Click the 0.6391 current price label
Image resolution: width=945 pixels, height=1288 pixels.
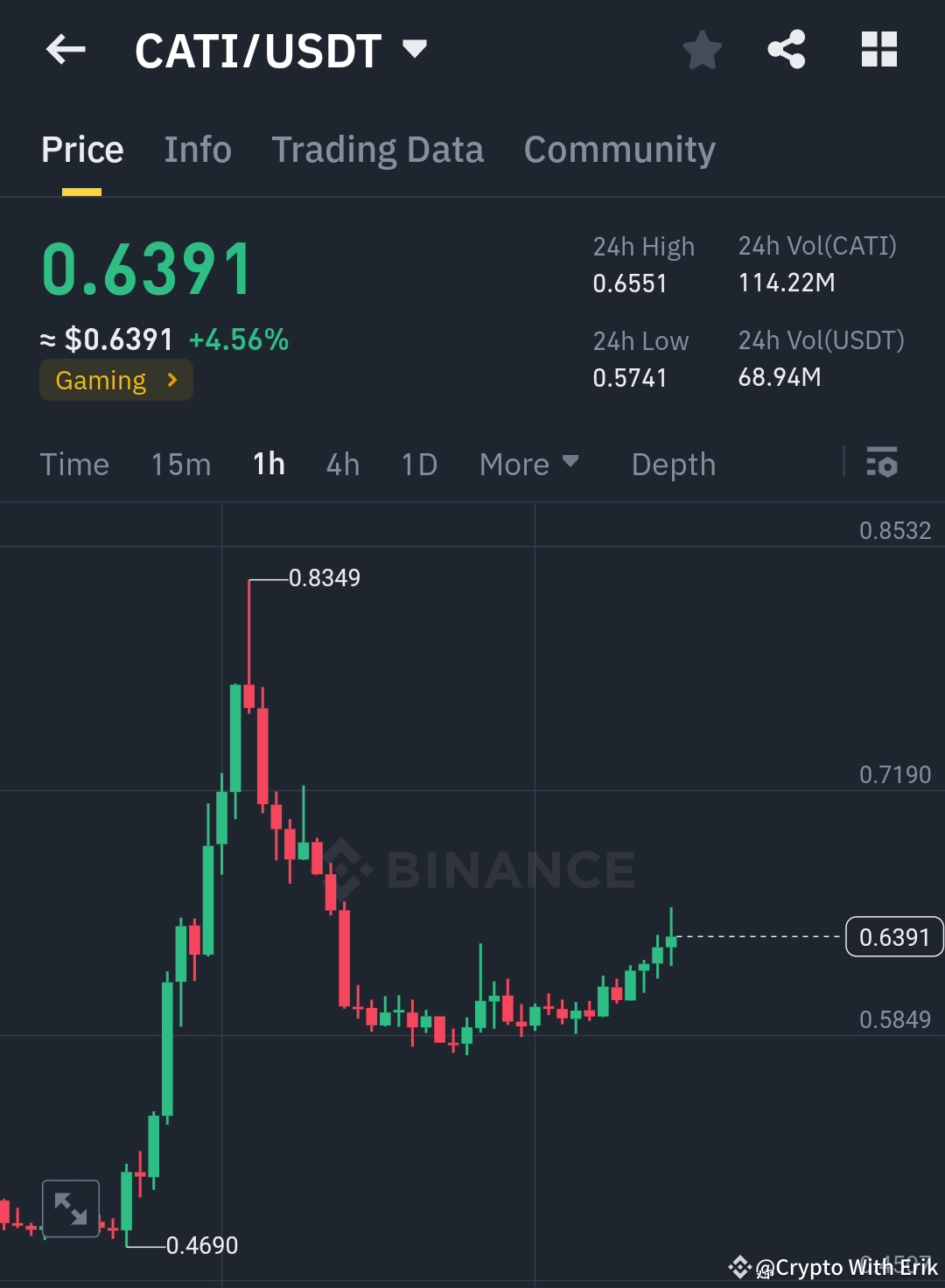[x=893, y=937]
